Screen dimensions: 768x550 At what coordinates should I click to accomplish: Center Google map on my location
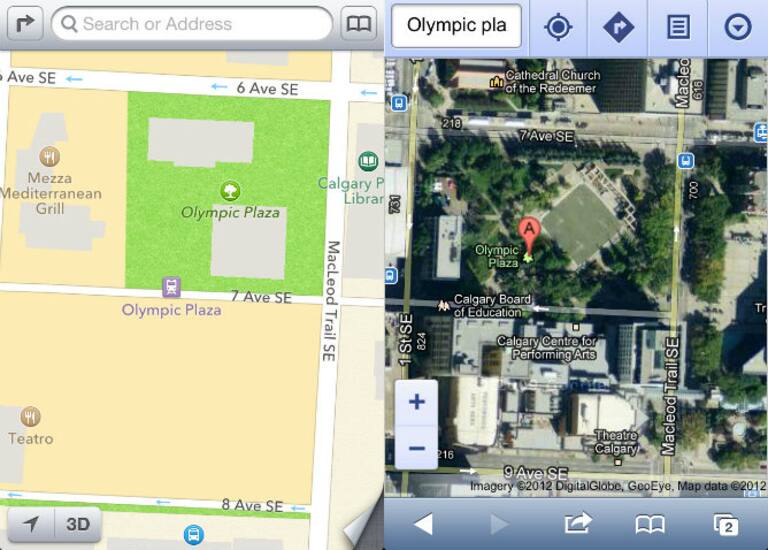(x=557, y=27)
